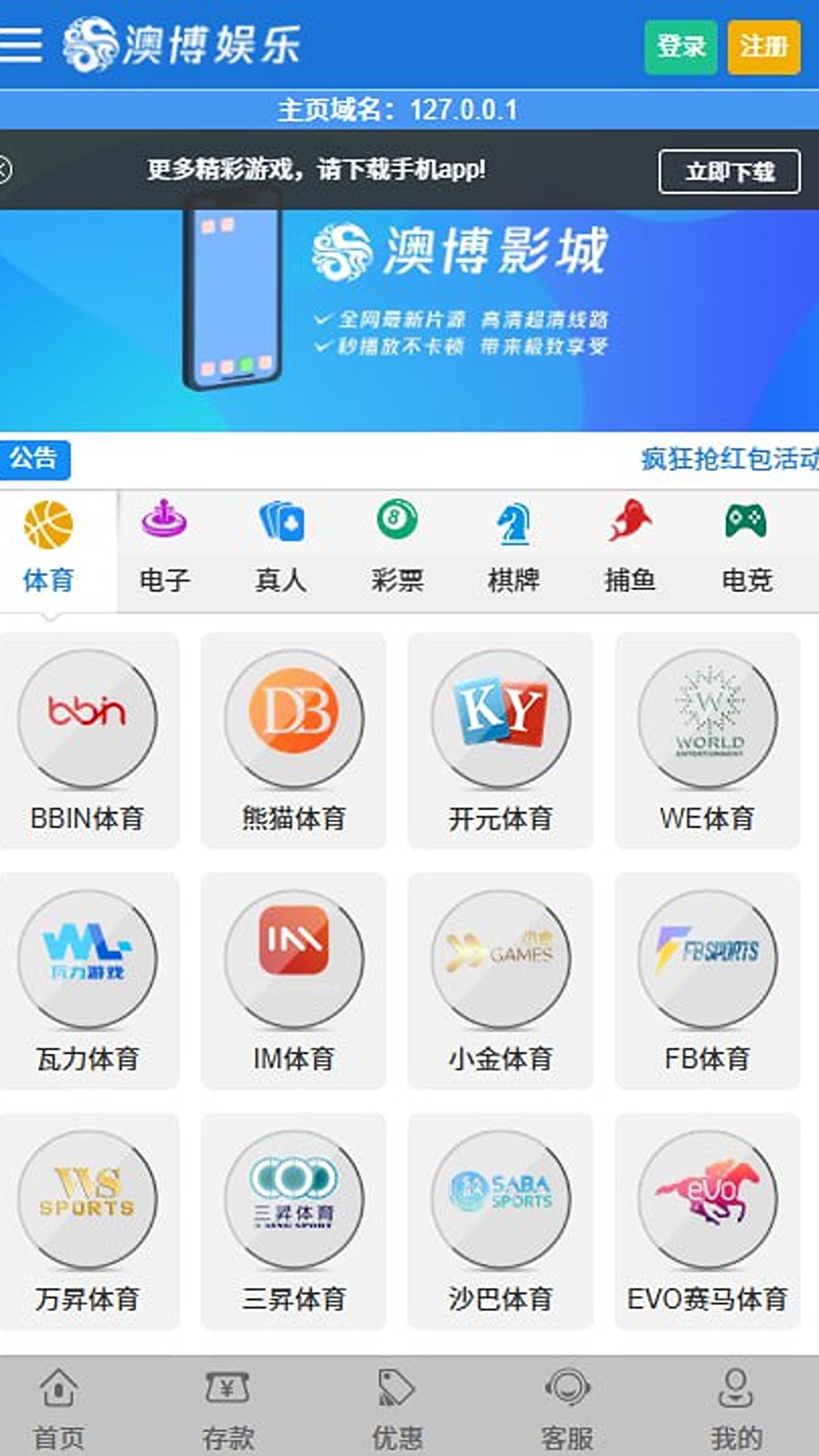This screenshot has height=1456, width=819.
Task: Tap 立即下载 to download the app
Action: click(x=729, y=172)
